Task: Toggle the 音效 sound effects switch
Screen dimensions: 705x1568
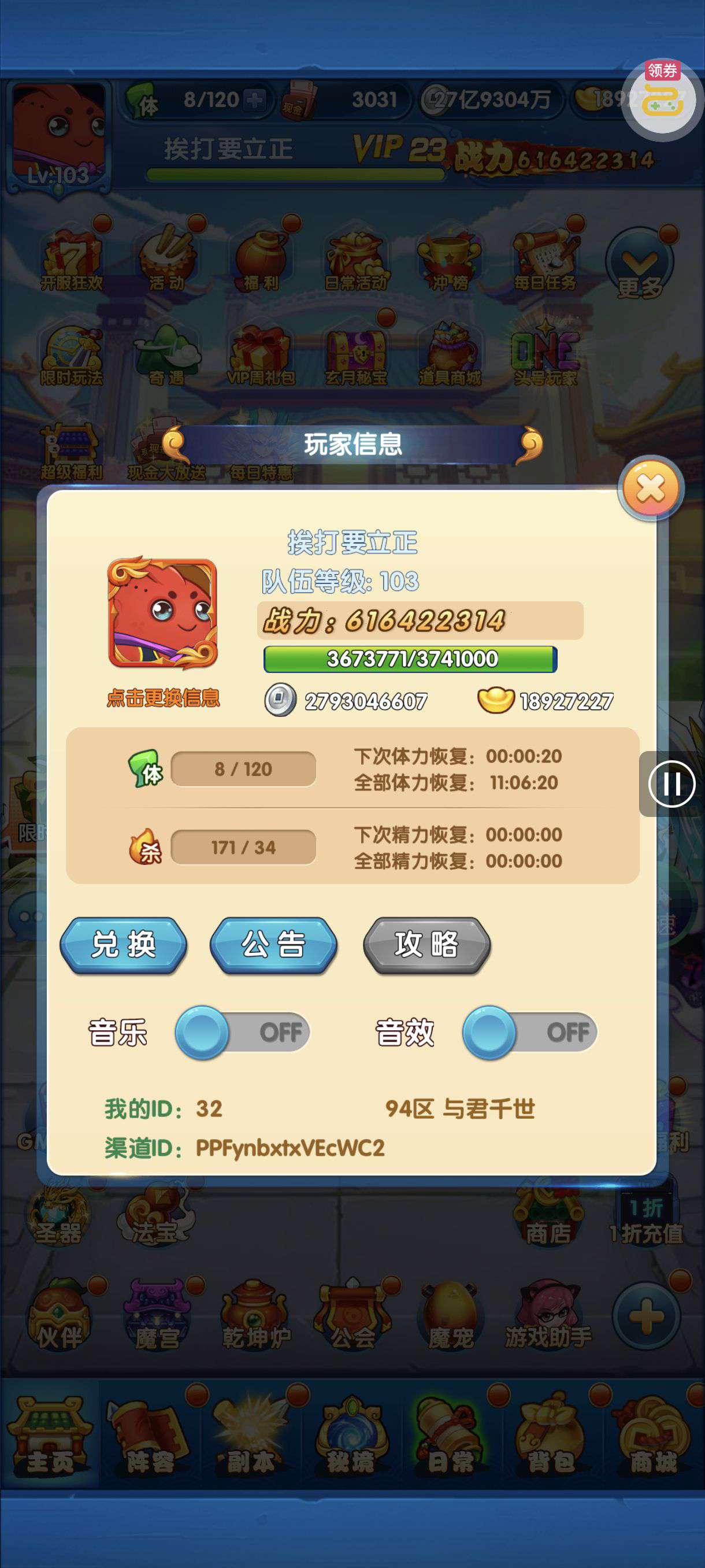Action: [x=530, y=1033]
